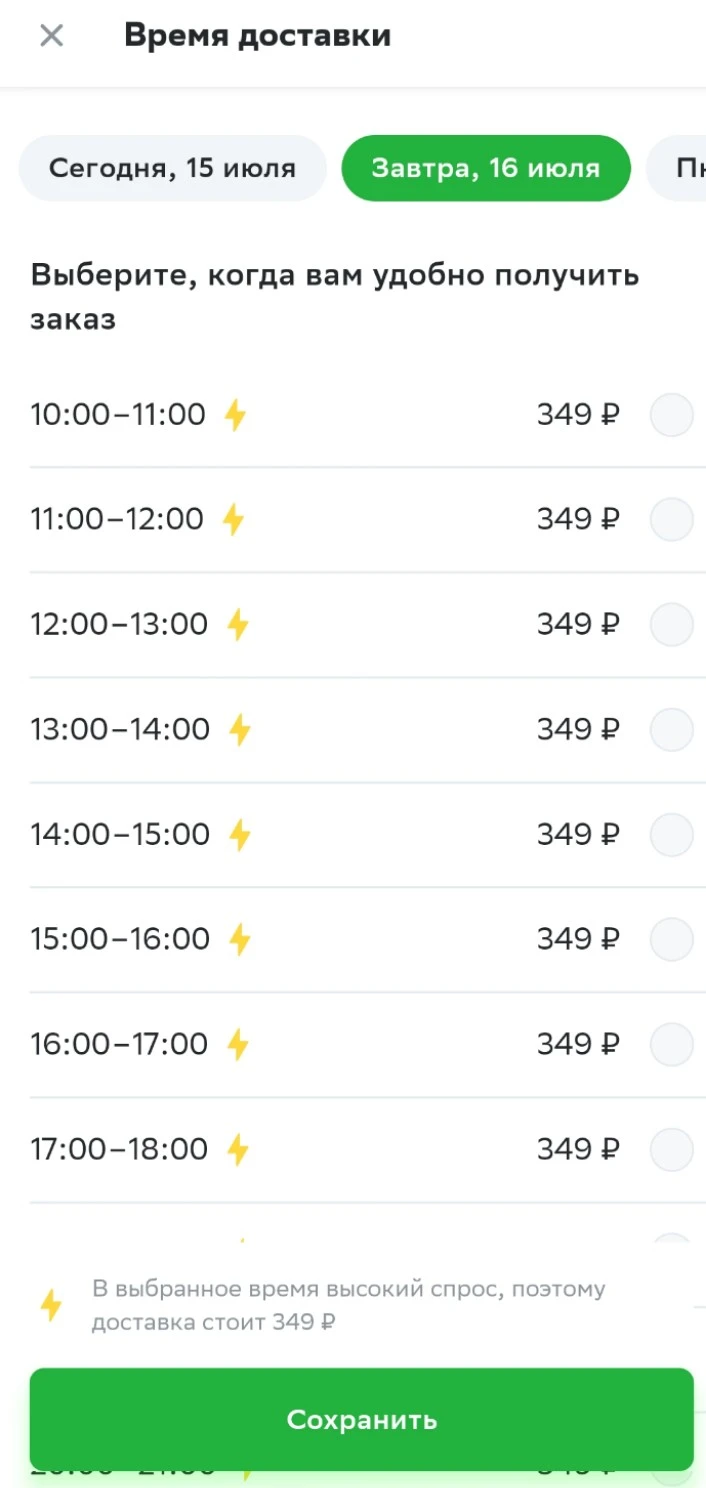Image resolution: width=706 pixels, height=1488 pixels.
Task: Choose the 13:00–14:00 slot
Action: point(362,729)
